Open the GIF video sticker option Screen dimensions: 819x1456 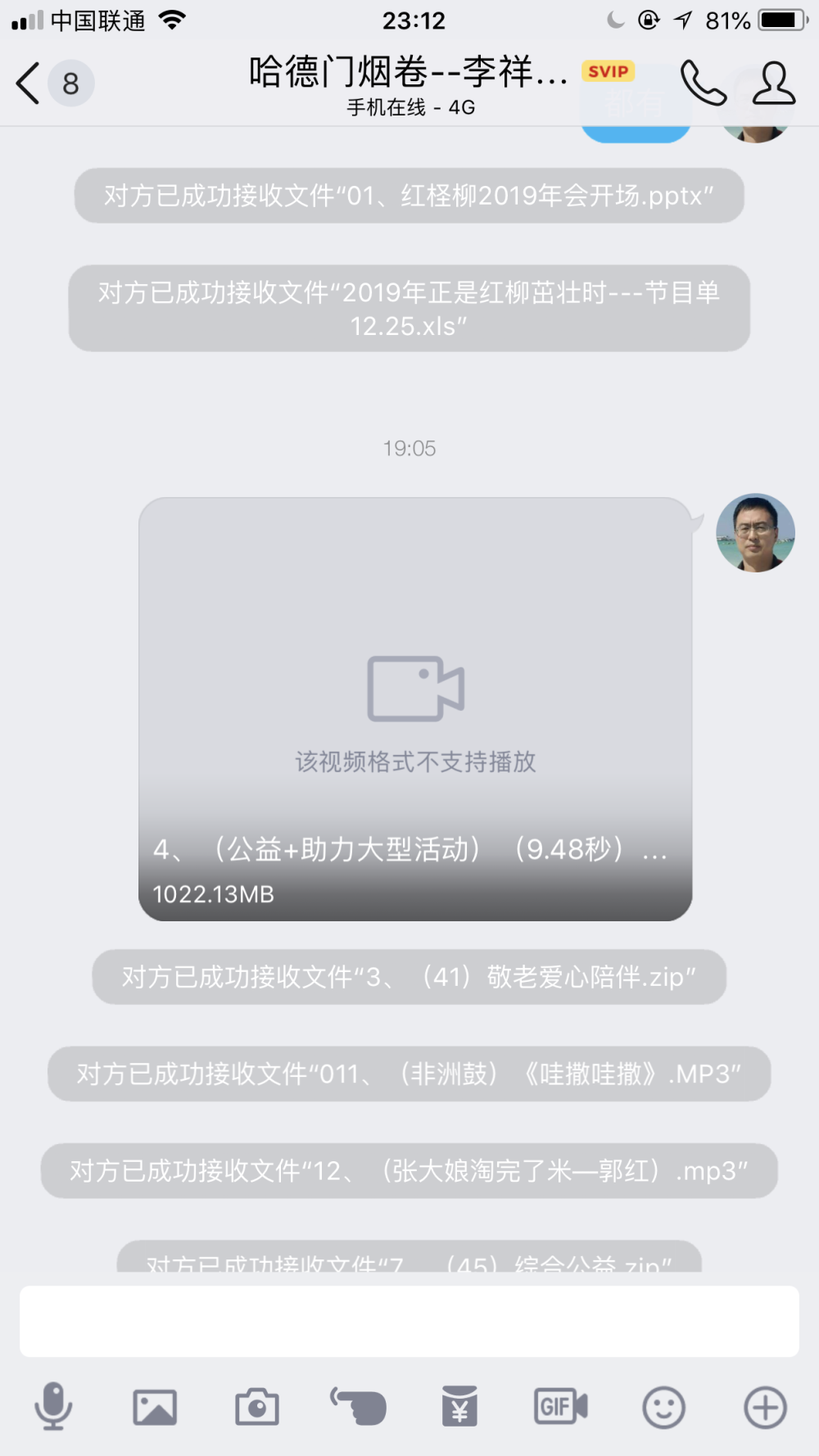[561, 1407]
